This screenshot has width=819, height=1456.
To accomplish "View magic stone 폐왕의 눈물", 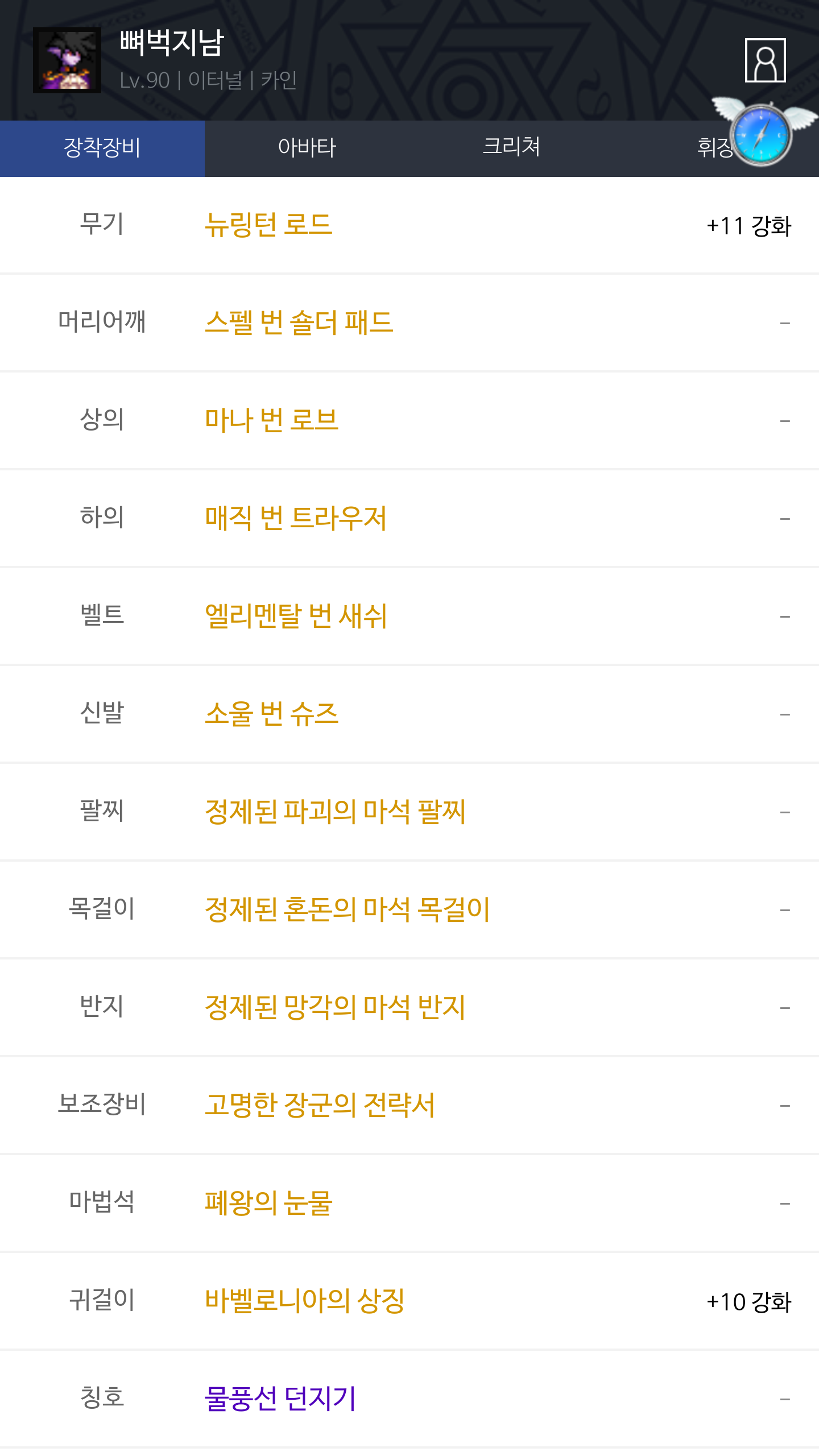I will click(x=268, y=1203).
